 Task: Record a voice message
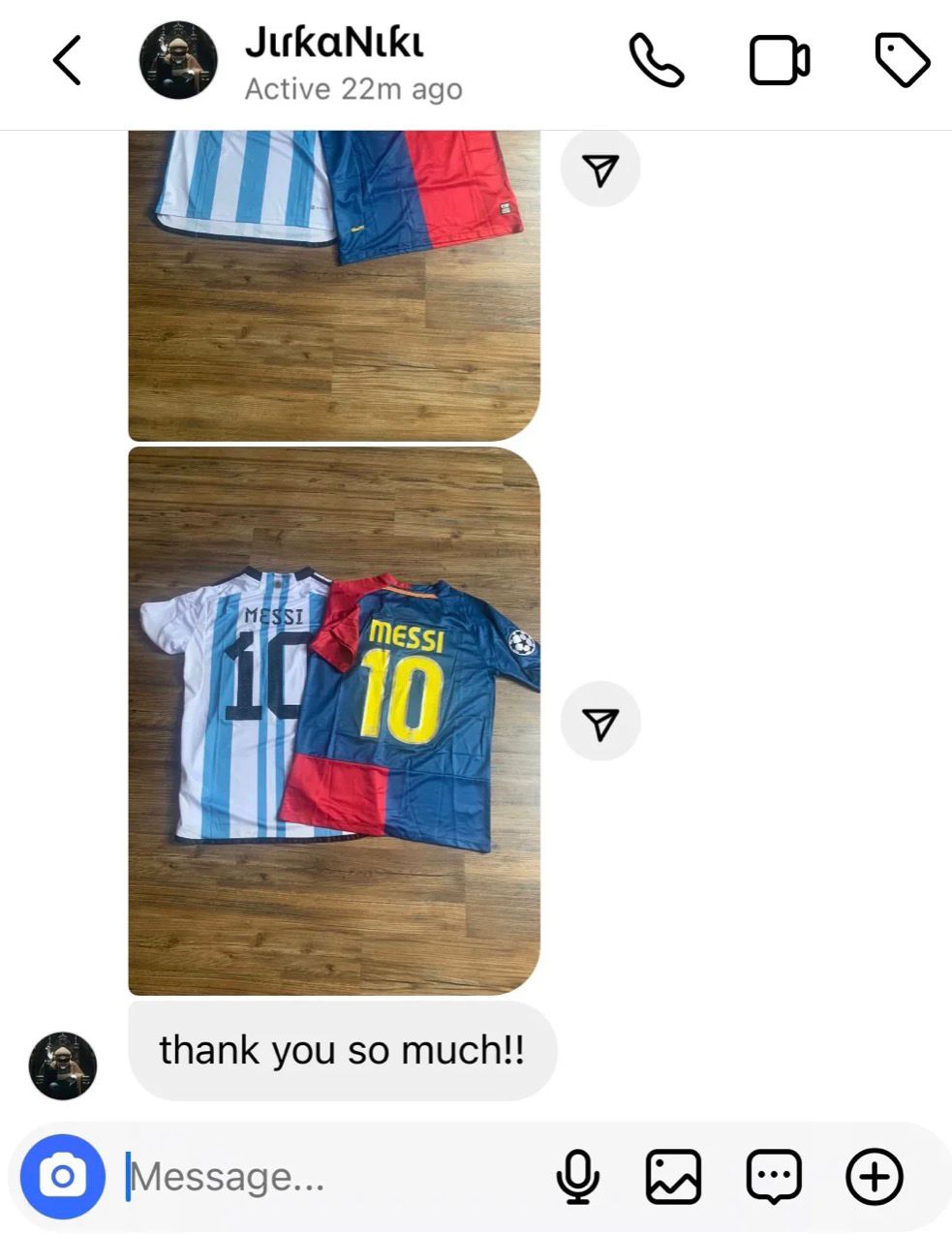pos(577,1177)
